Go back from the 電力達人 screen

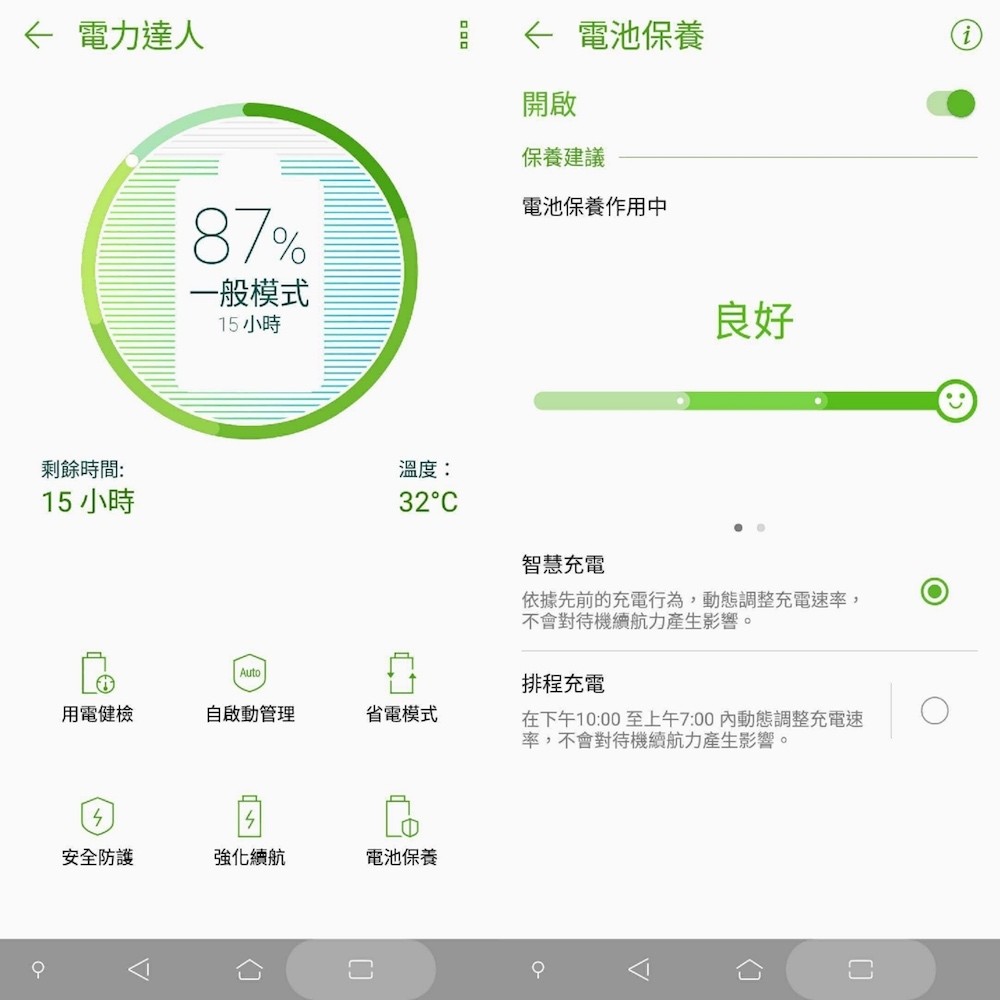[x=38, y=36]
